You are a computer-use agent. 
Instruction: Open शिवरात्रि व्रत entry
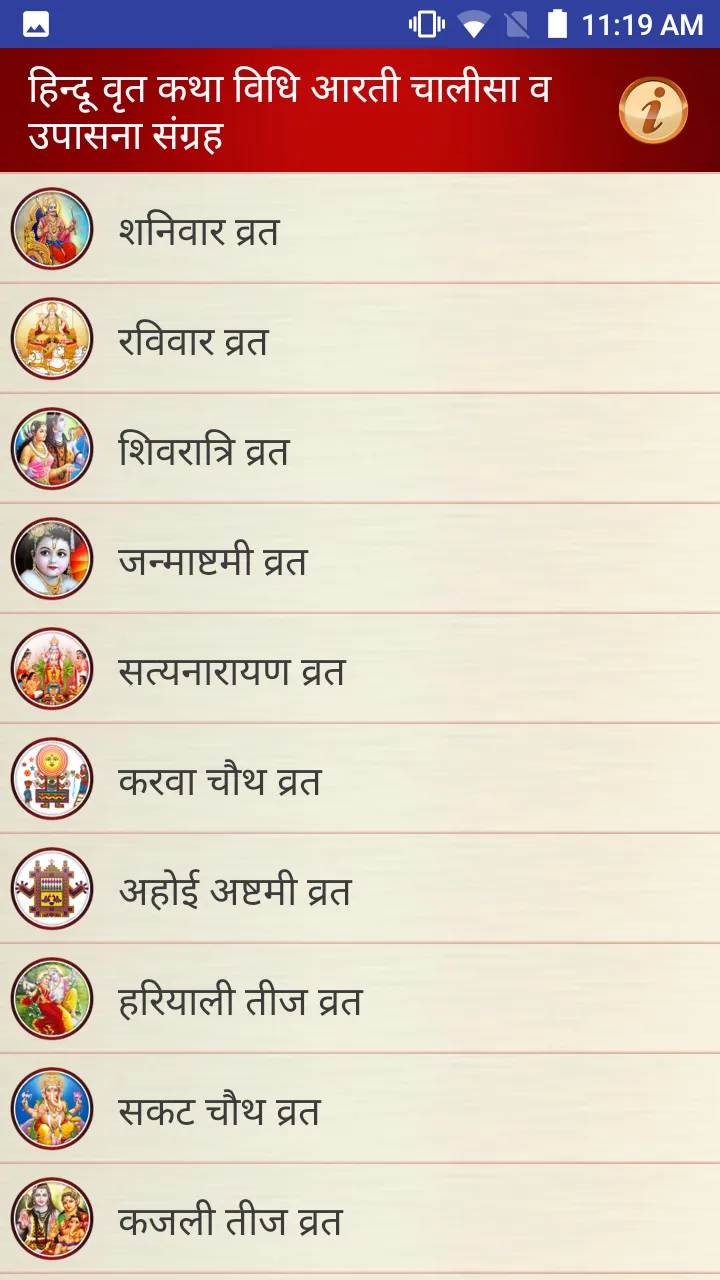pos(360,449)
